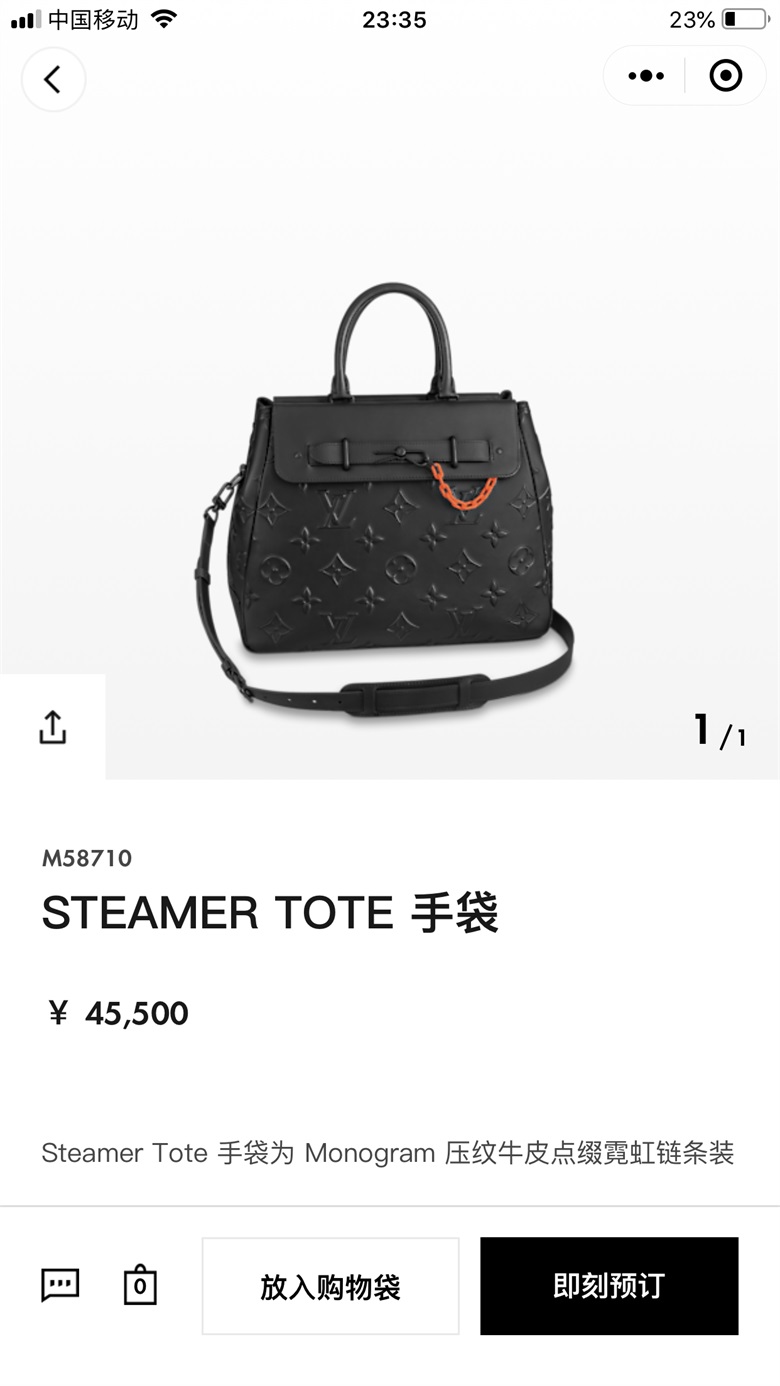Tap 即刻预订 to pre-order now
The width and height of the screenshot is (780, 1386).
click(x=609, y=1286)
